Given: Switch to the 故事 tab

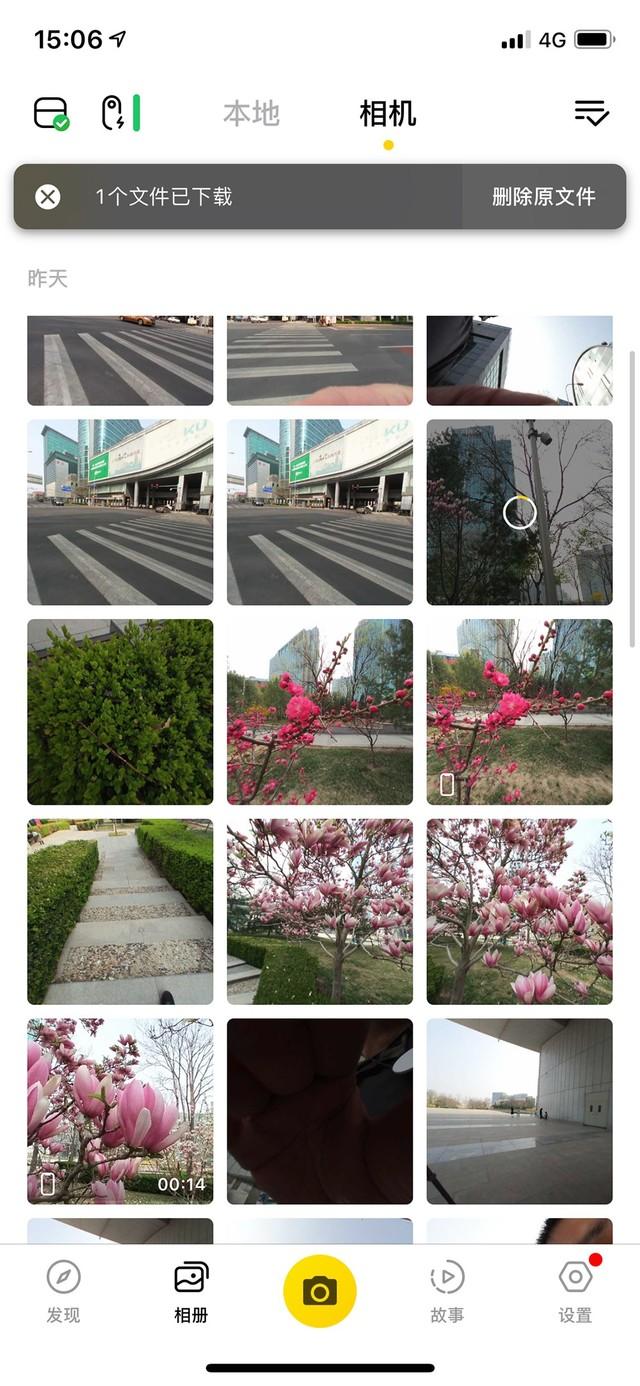Looking at the screenshot, I should [x=447, y=1291].
